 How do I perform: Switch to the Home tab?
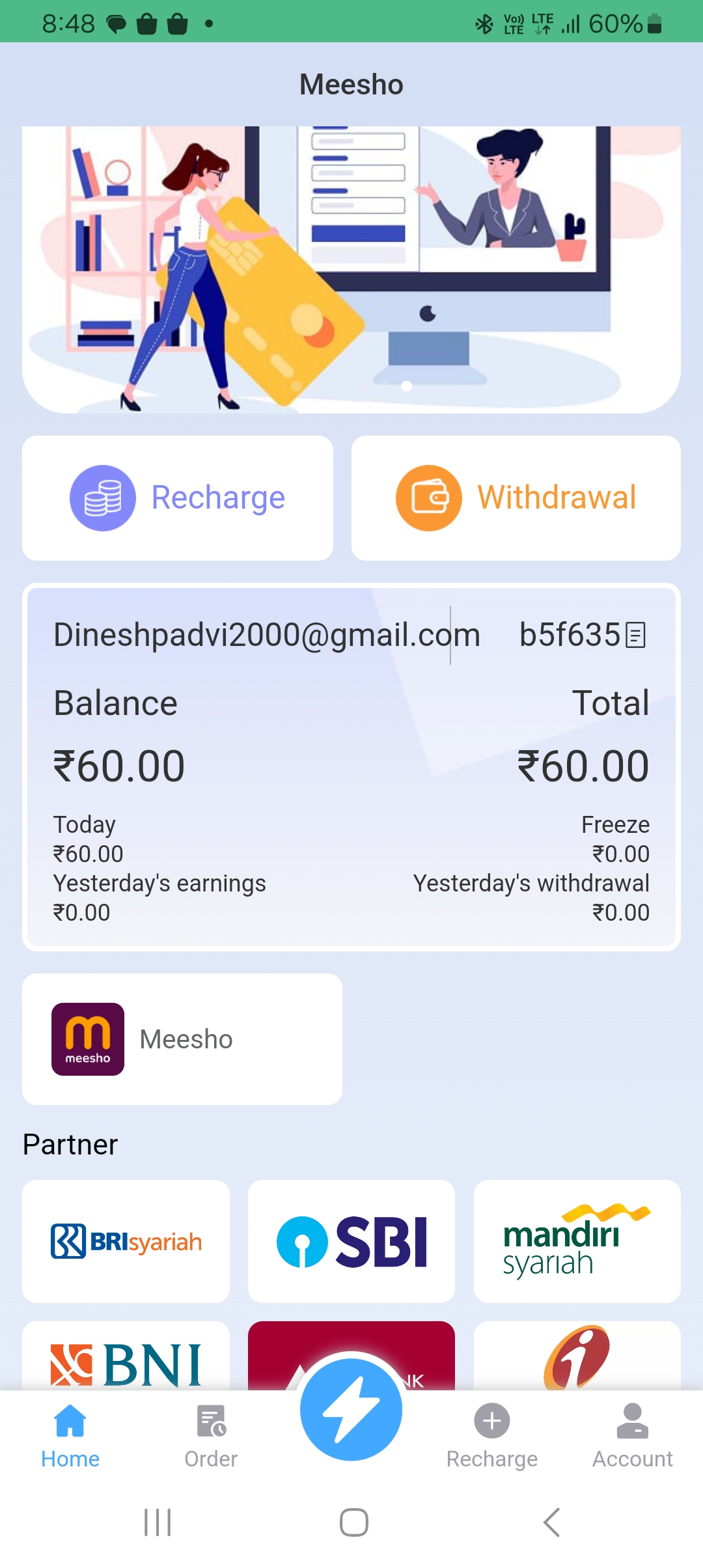pos(70,1436)
